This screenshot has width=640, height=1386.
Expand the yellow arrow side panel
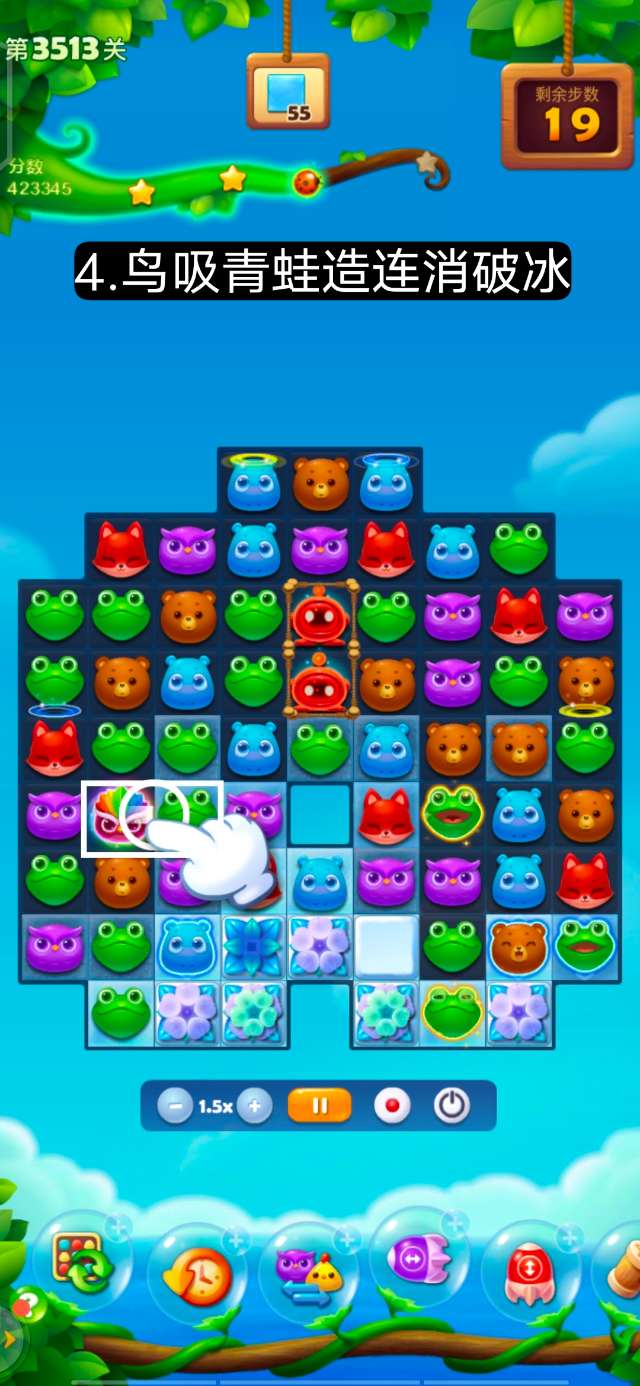[8, 1339]
